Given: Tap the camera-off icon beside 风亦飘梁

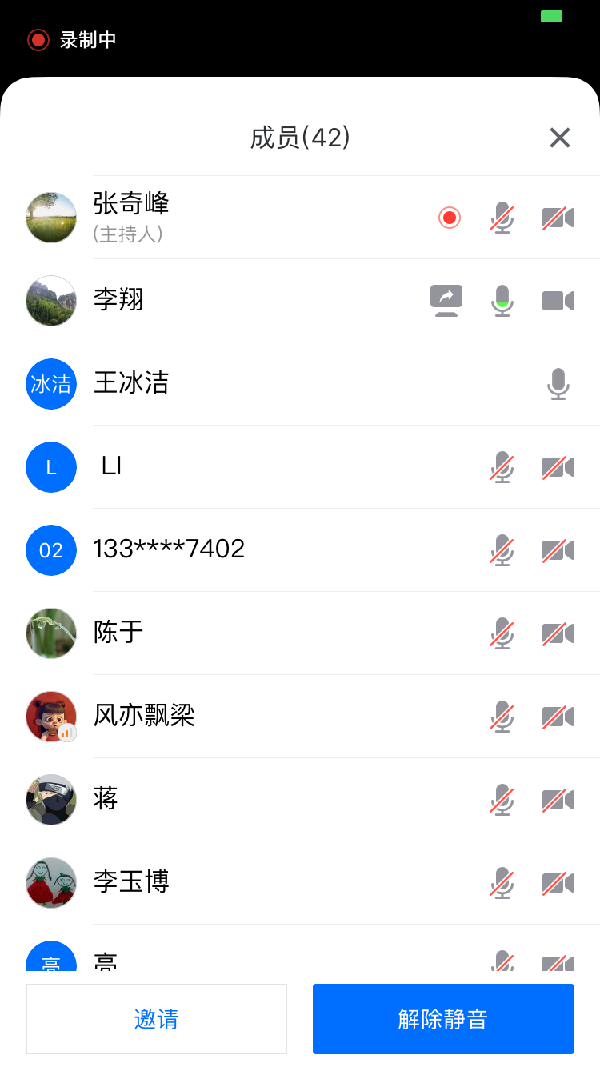Looking at the screenshot, I should (x=557, y=716).
